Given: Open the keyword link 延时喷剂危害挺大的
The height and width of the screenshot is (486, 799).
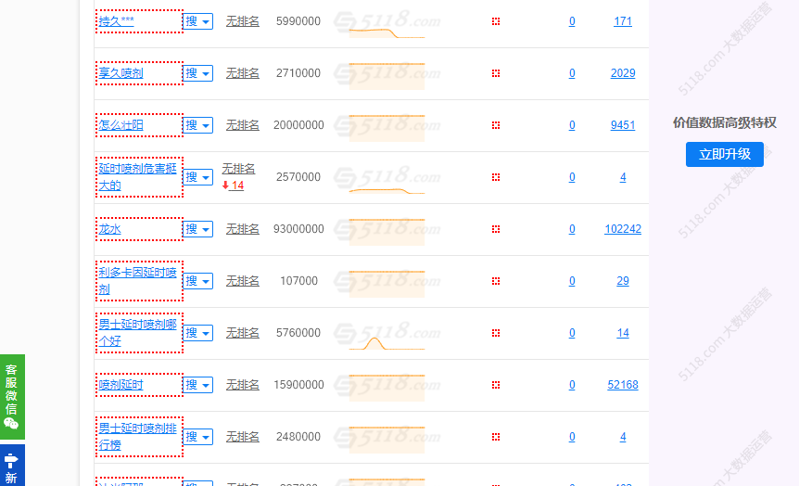Looking at the screenshot, I should 137,177.
